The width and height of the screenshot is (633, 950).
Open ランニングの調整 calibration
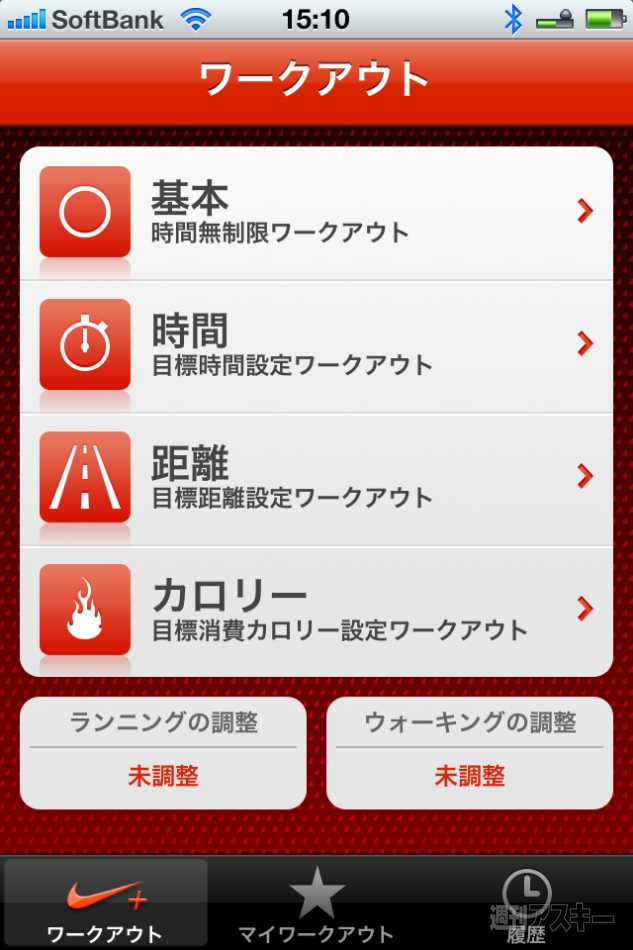pos(163,752)
